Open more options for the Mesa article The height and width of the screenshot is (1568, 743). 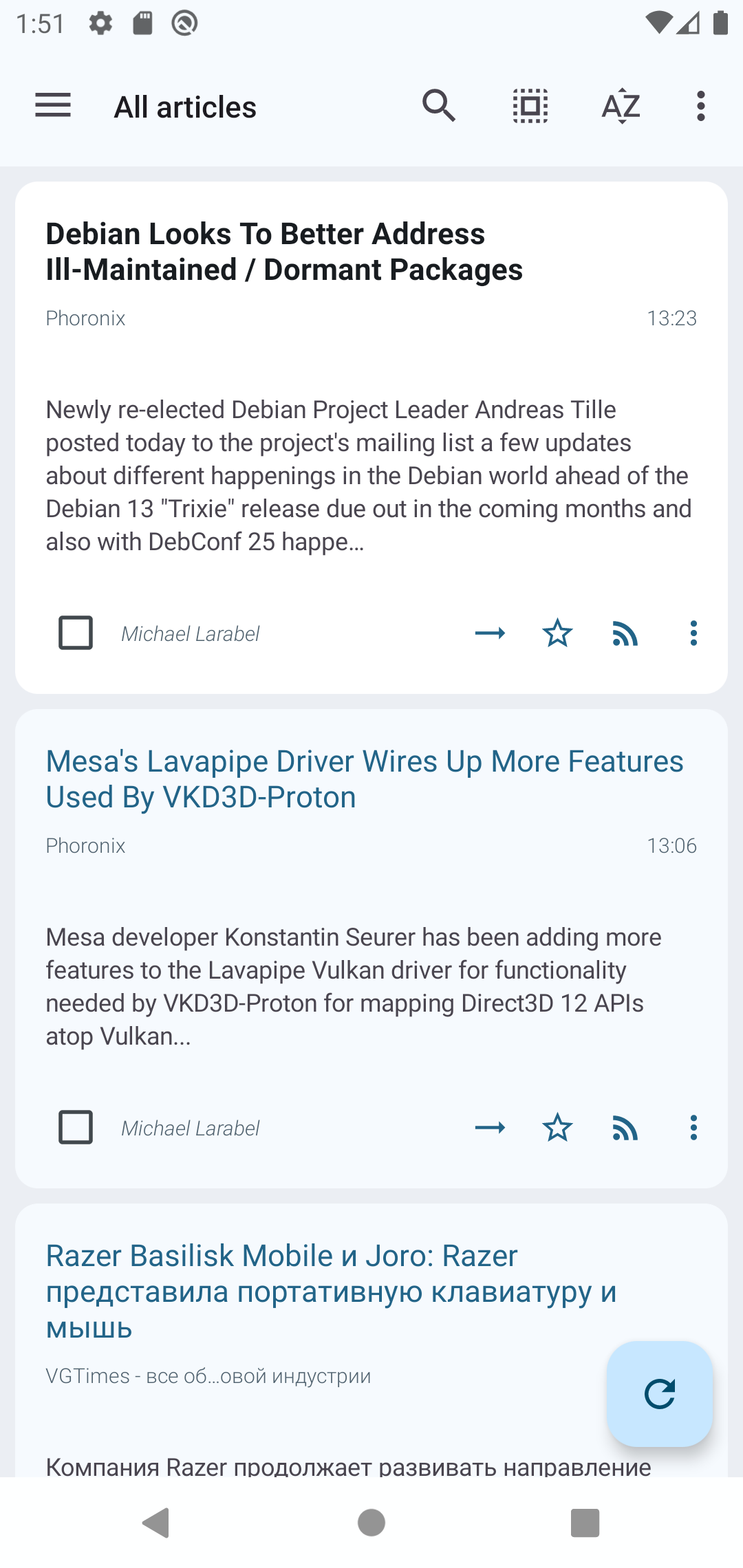(693, 1127)
